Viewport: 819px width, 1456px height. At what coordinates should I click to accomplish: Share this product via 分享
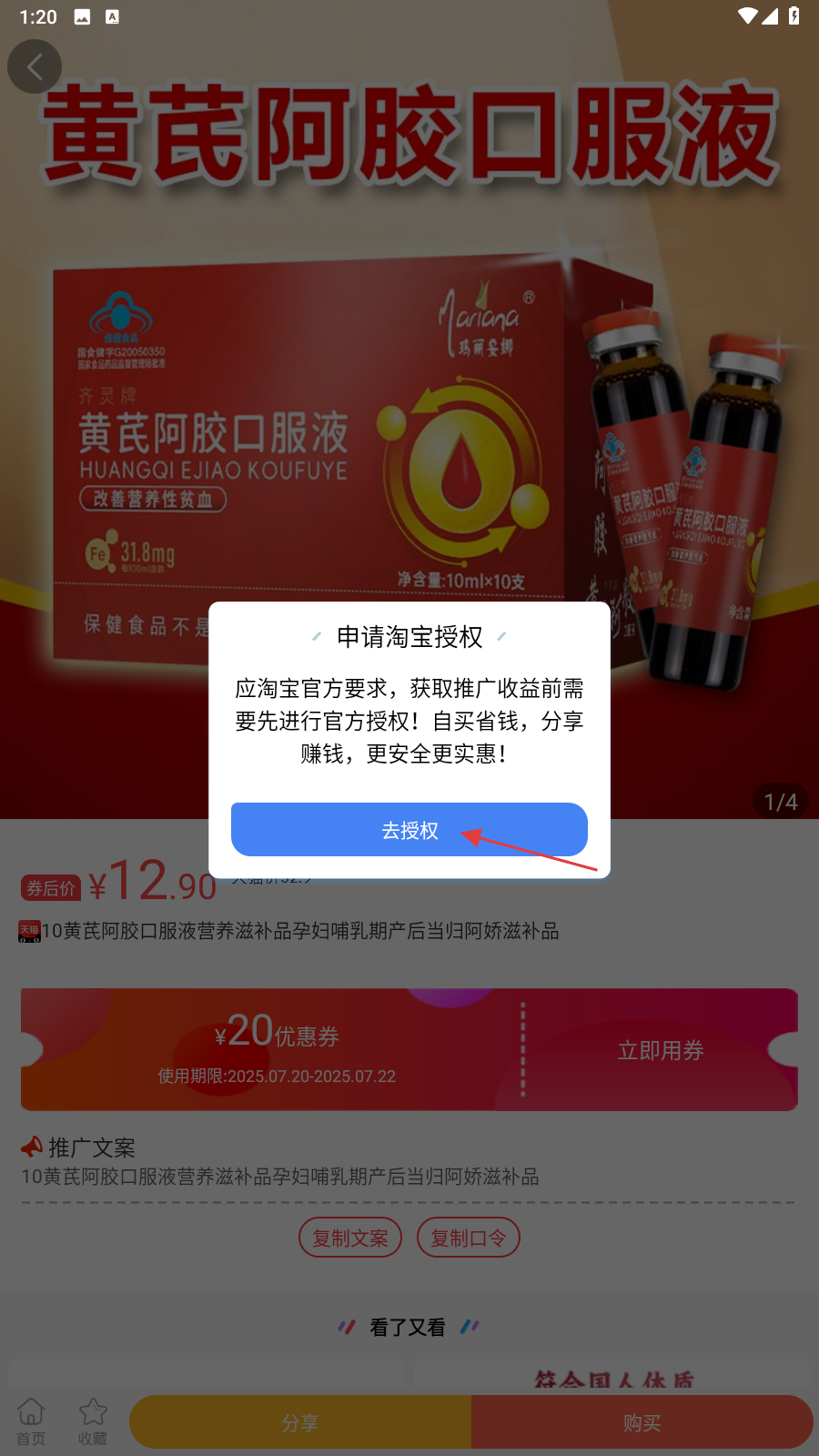pyautogui.click(x=300, y=1422)
